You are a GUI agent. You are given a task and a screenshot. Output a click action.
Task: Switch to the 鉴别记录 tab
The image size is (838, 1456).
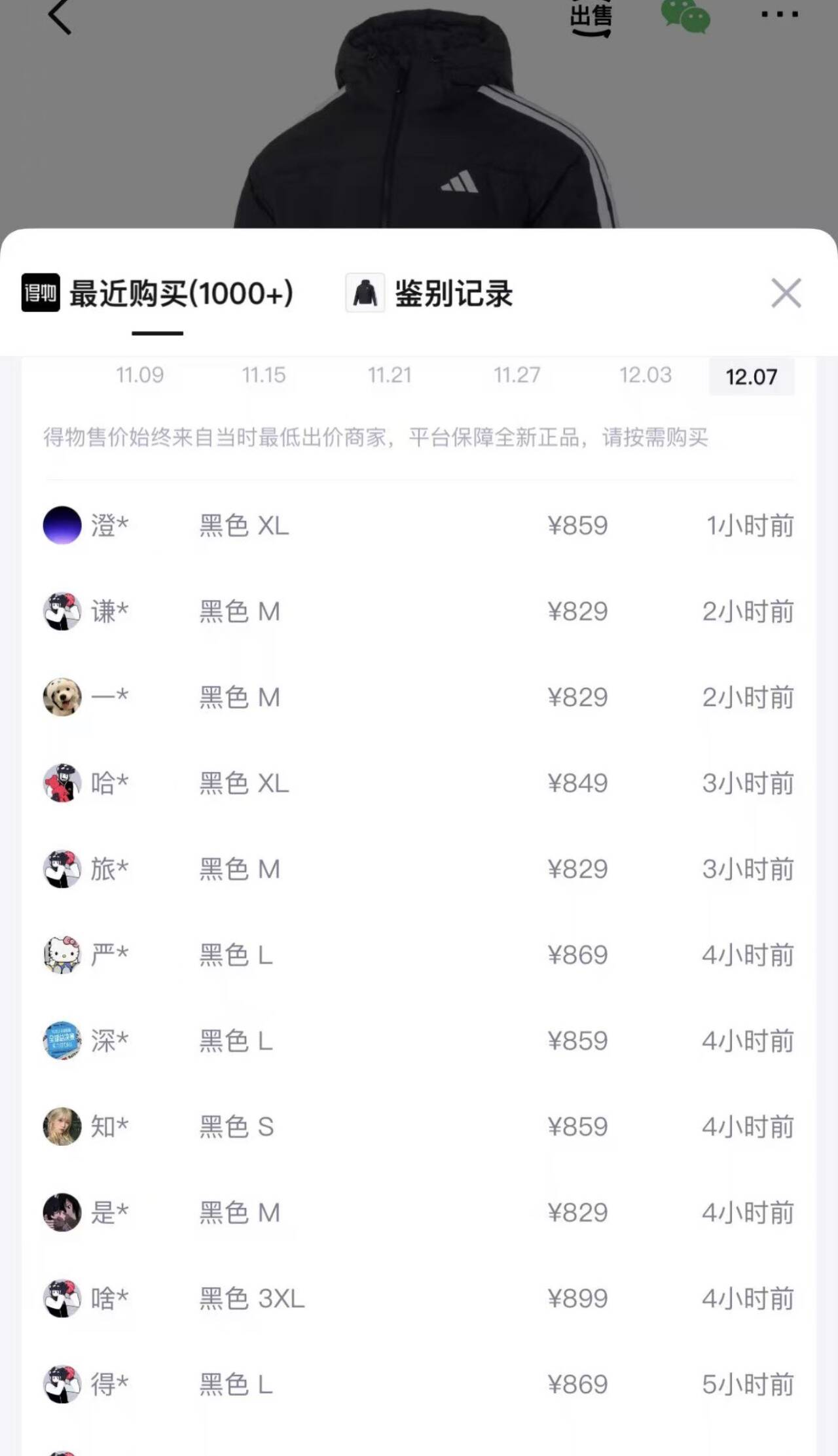(430, 294)
